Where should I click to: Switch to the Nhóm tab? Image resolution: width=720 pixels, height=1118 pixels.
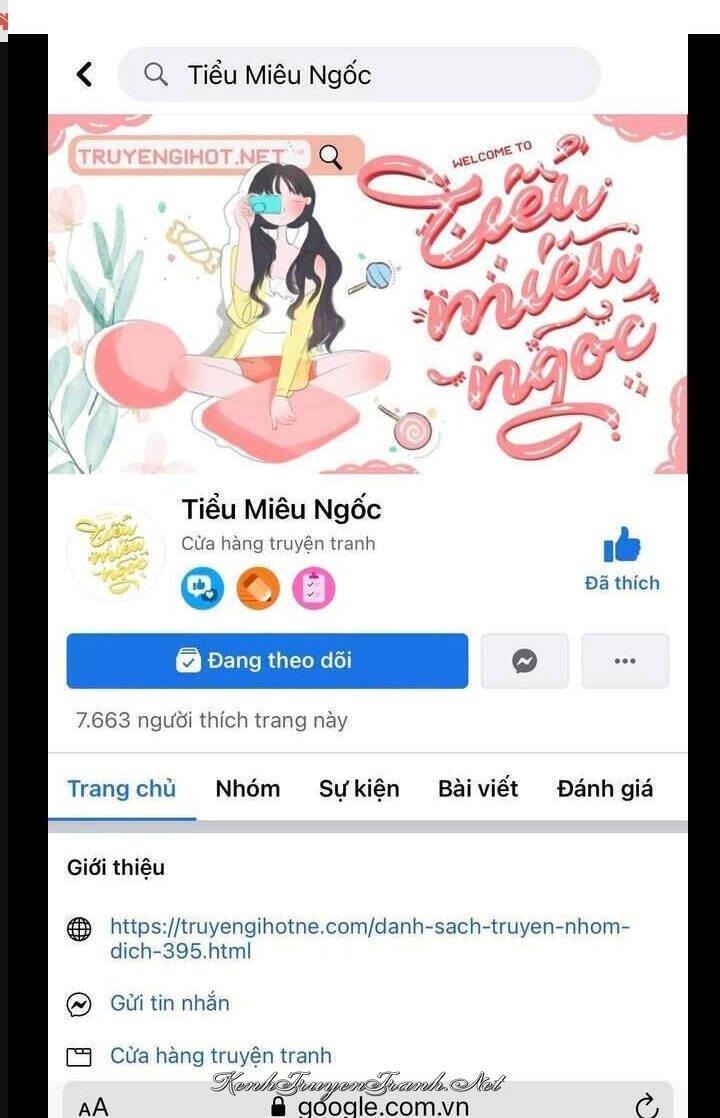[247, 788]
